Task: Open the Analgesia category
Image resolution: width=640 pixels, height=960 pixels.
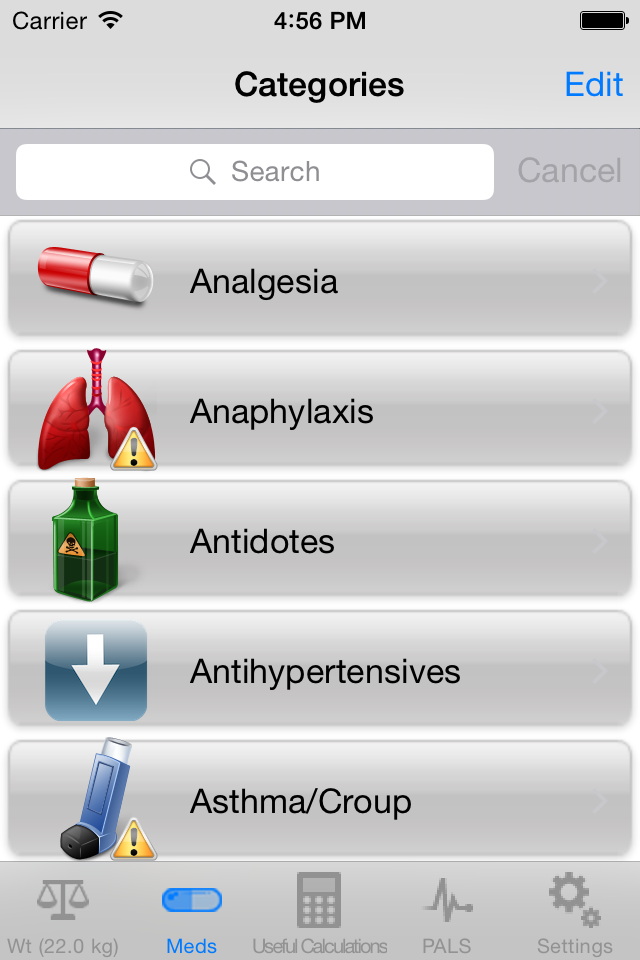Action: pos(320,281)
